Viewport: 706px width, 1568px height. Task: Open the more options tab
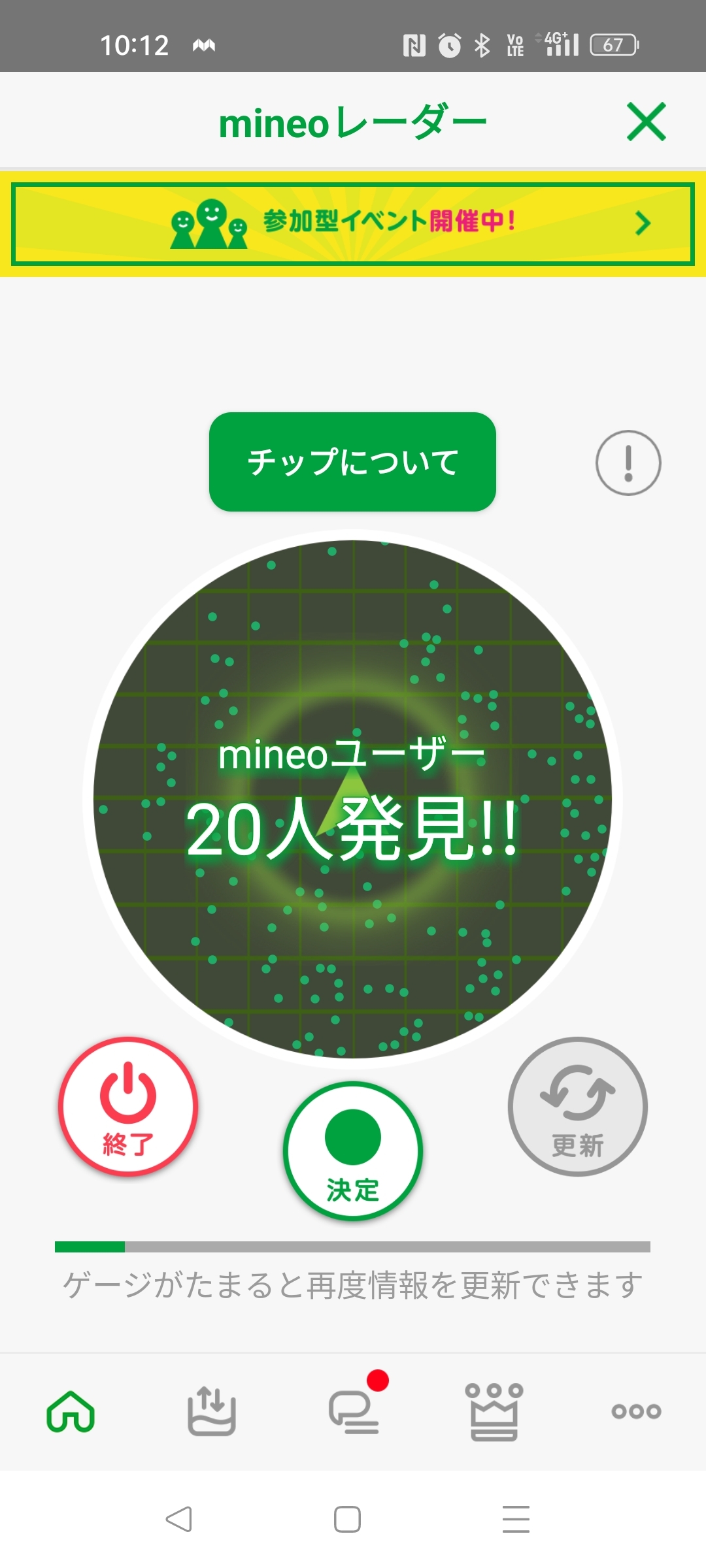636,1411
